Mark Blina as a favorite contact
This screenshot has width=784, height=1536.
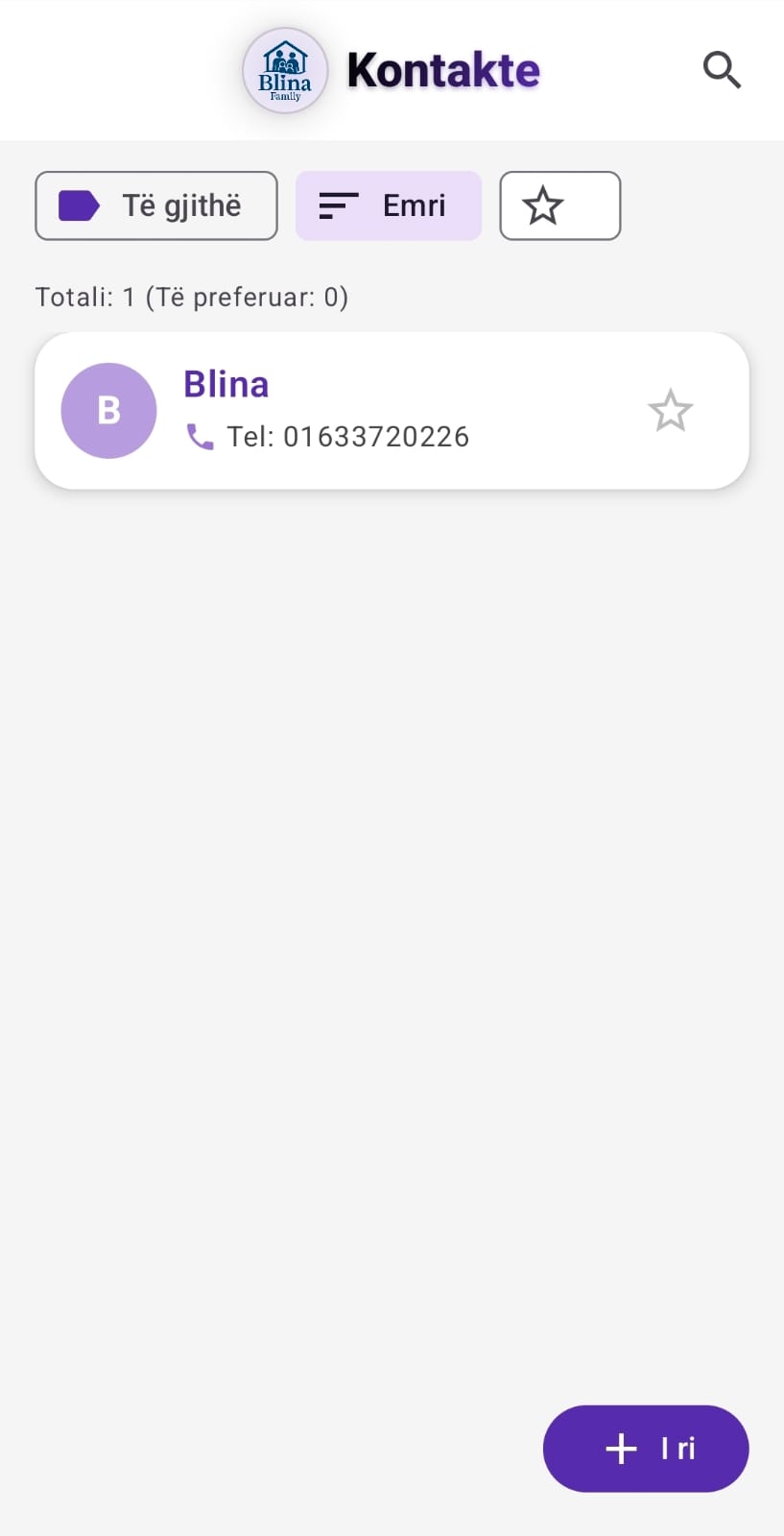[670, 411]
